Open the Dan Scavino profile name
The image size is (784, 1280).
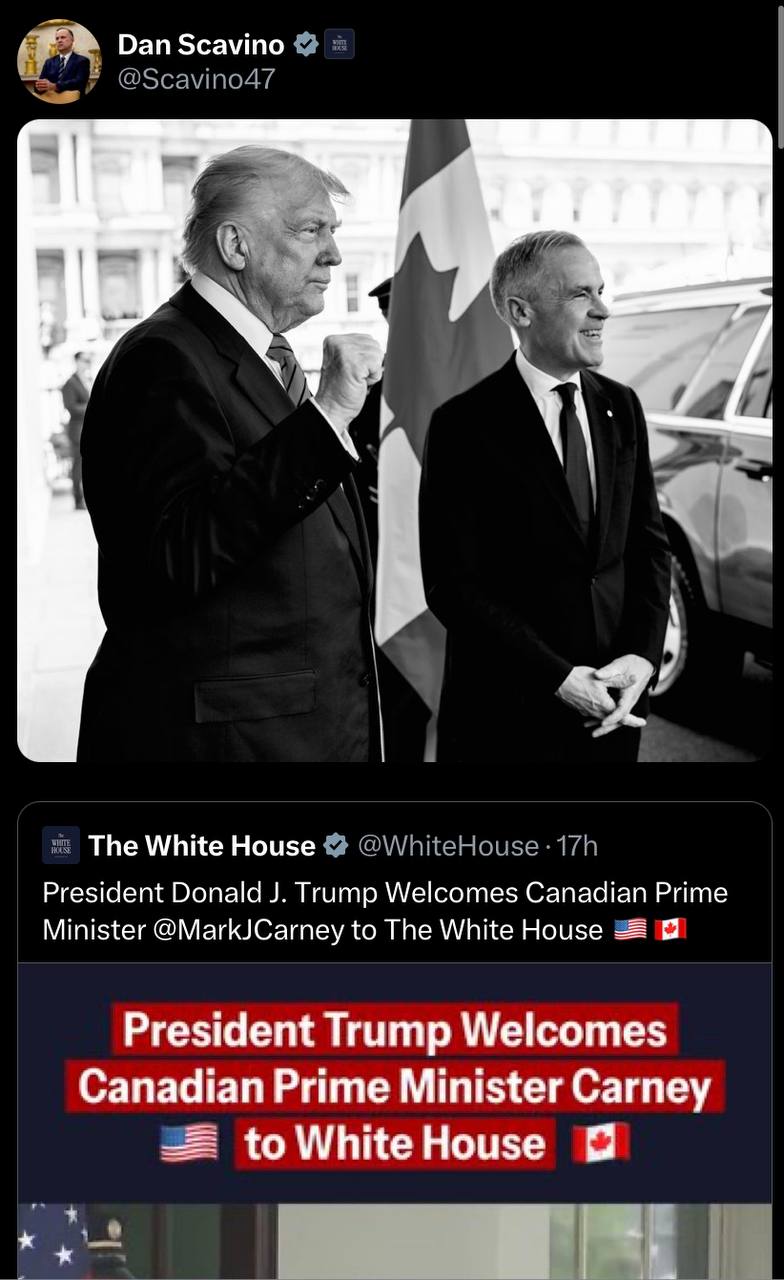200,44
